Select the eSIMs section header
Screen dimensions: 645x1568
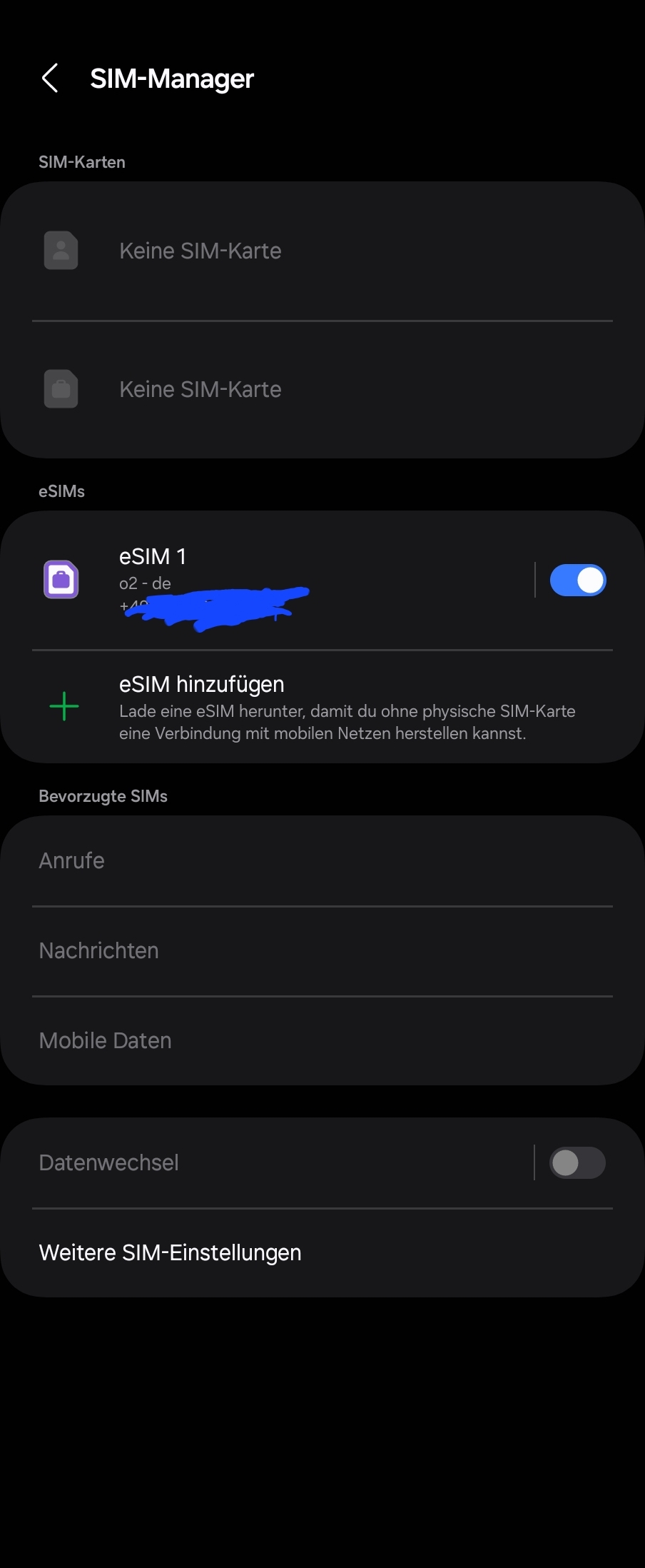[62, 491]
